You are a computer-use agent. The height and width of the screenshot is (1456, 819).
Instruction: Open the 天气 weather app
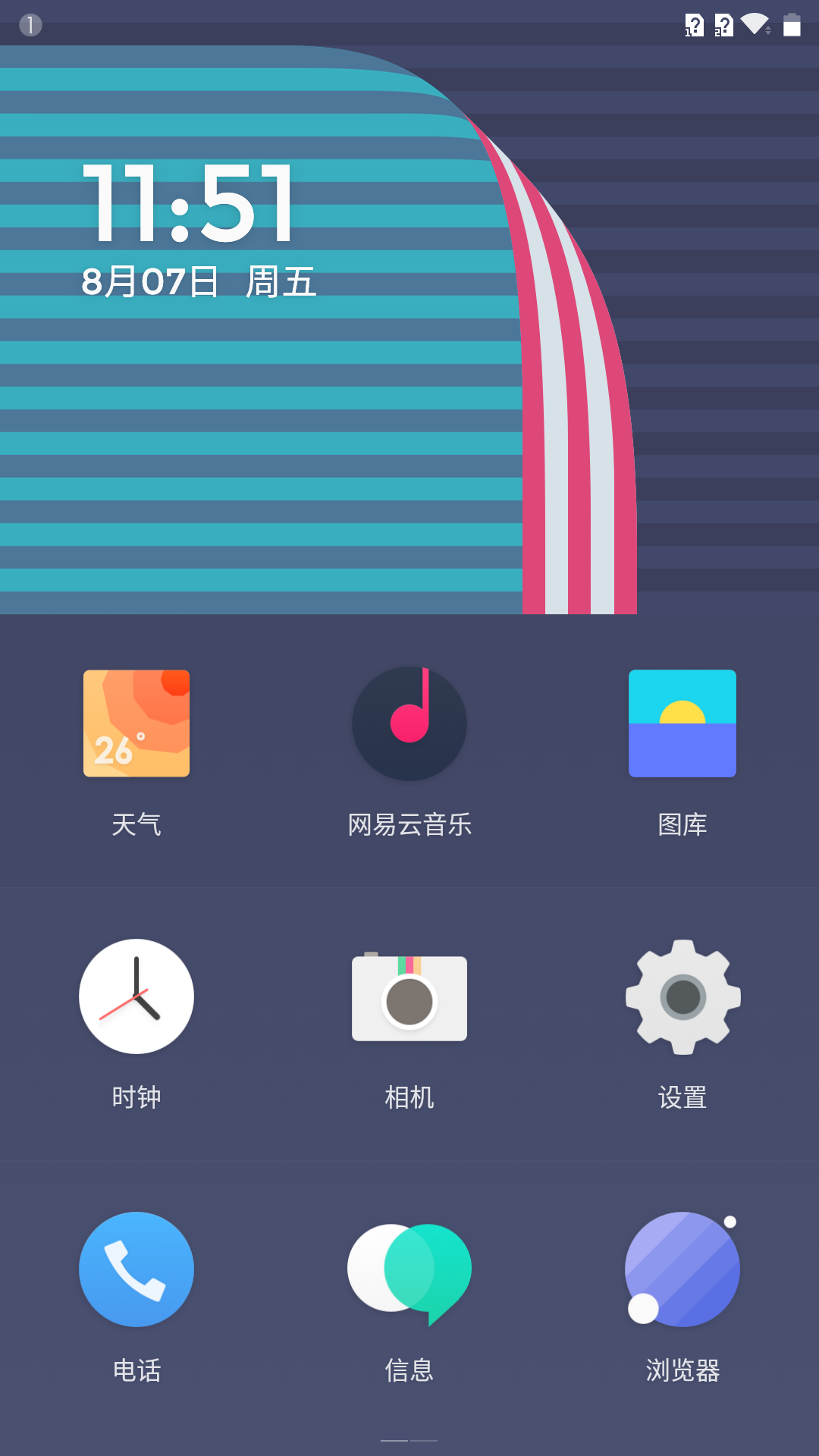pos(136,723)
